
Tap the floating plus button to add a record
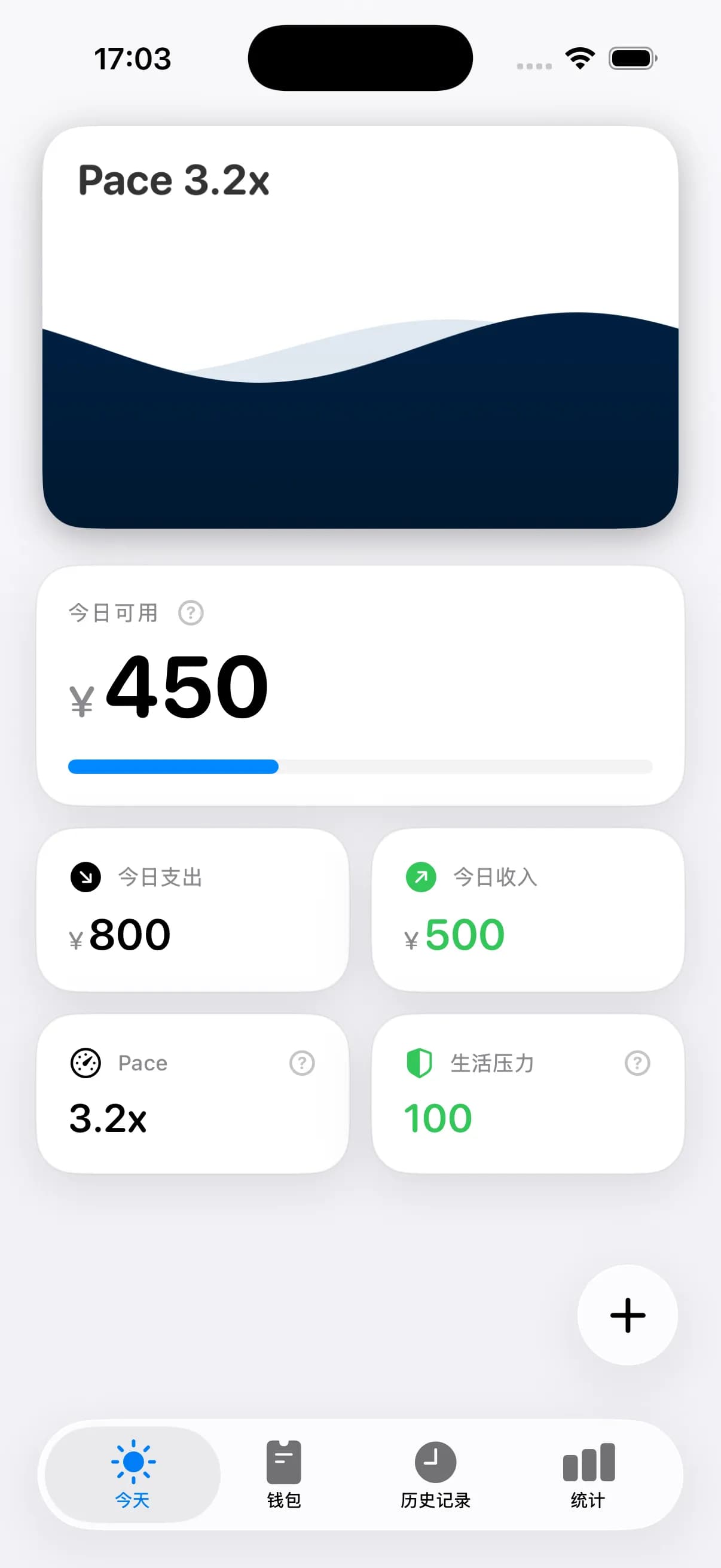point(627,1315)
